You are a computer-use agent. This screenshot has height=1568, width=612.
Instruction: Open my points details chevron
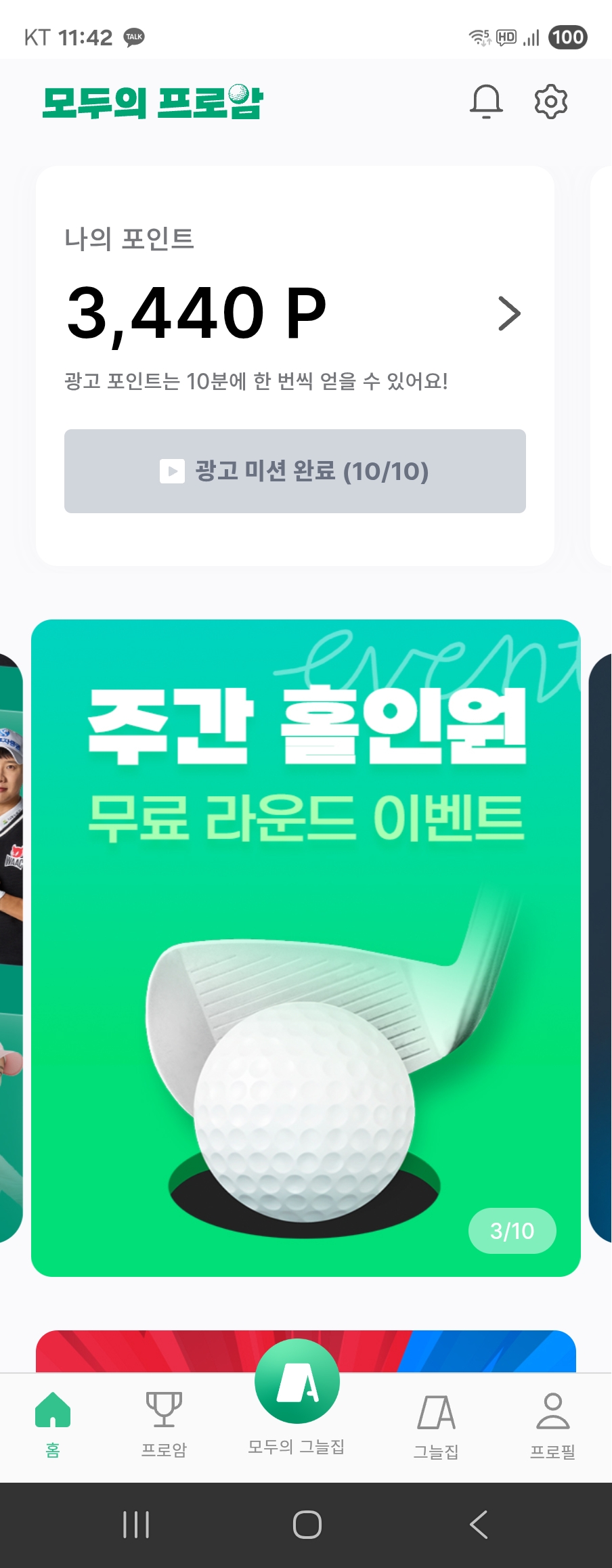tap(509, 313)
